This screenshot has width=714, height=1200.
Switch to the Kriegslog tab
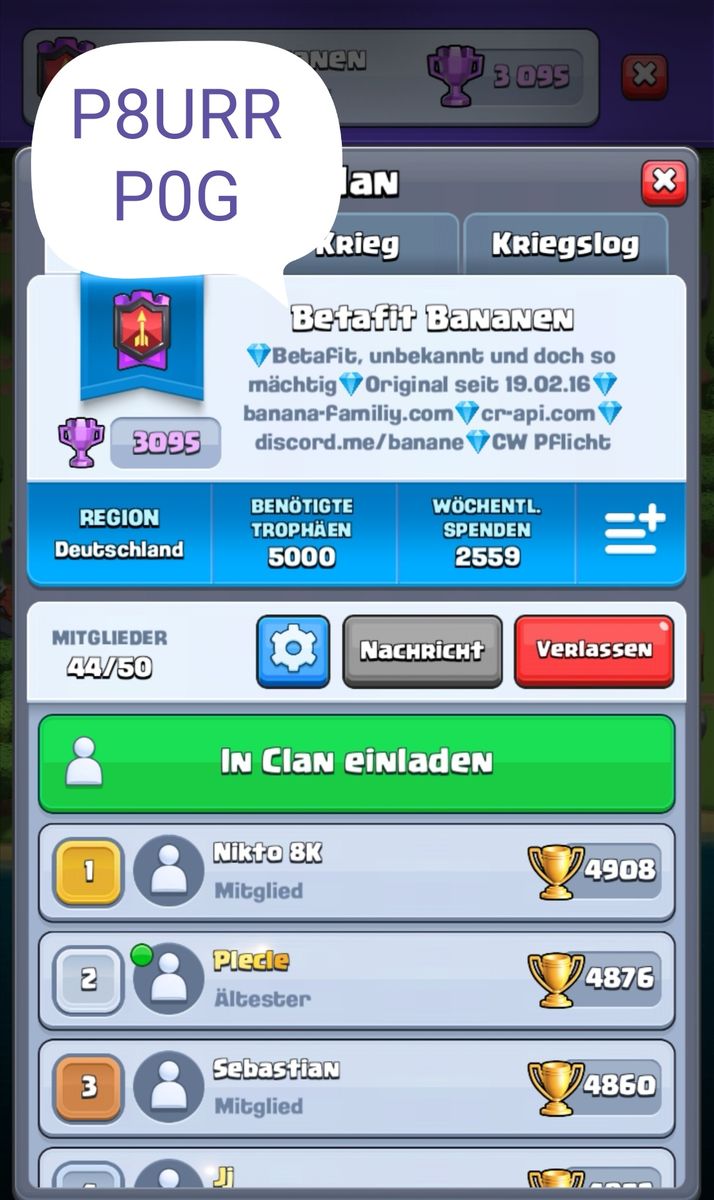pos(565,245)
